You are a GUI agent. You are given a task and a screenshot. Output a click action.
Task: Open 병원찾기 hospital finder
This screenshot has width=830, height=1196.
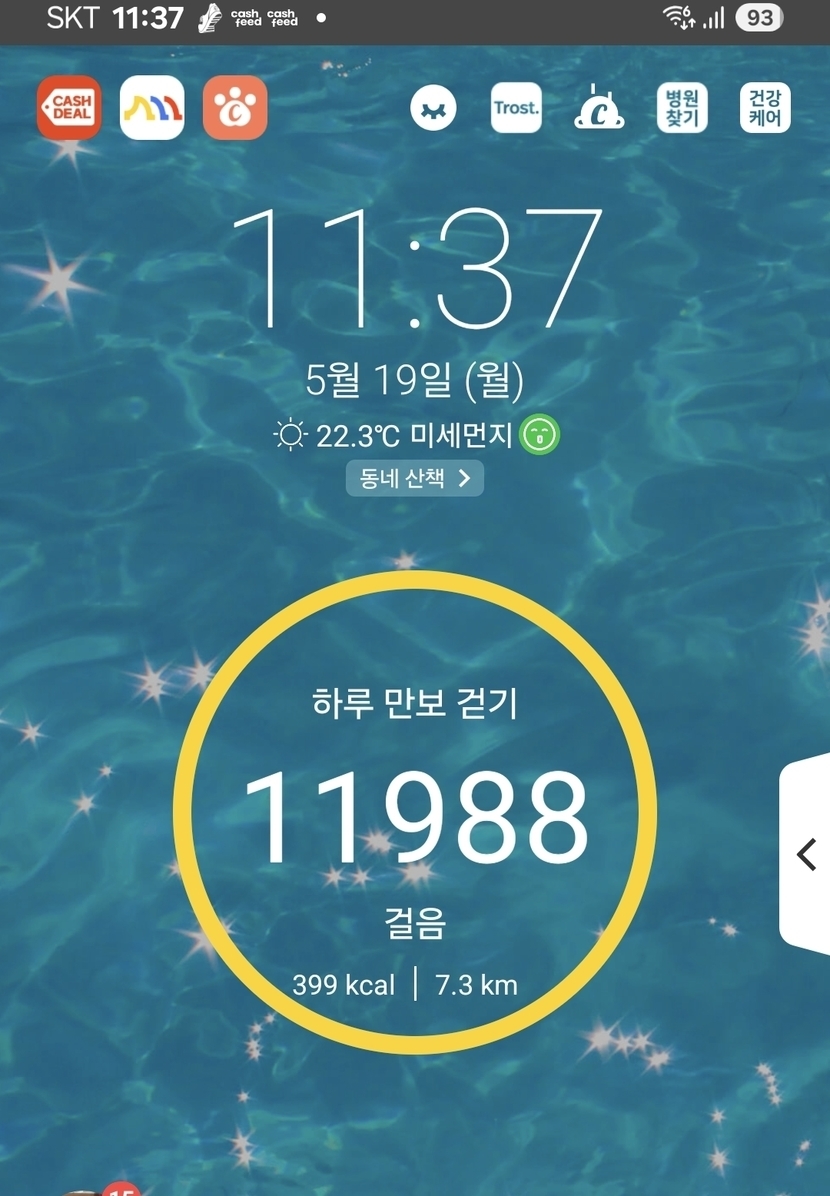[682, 109]
